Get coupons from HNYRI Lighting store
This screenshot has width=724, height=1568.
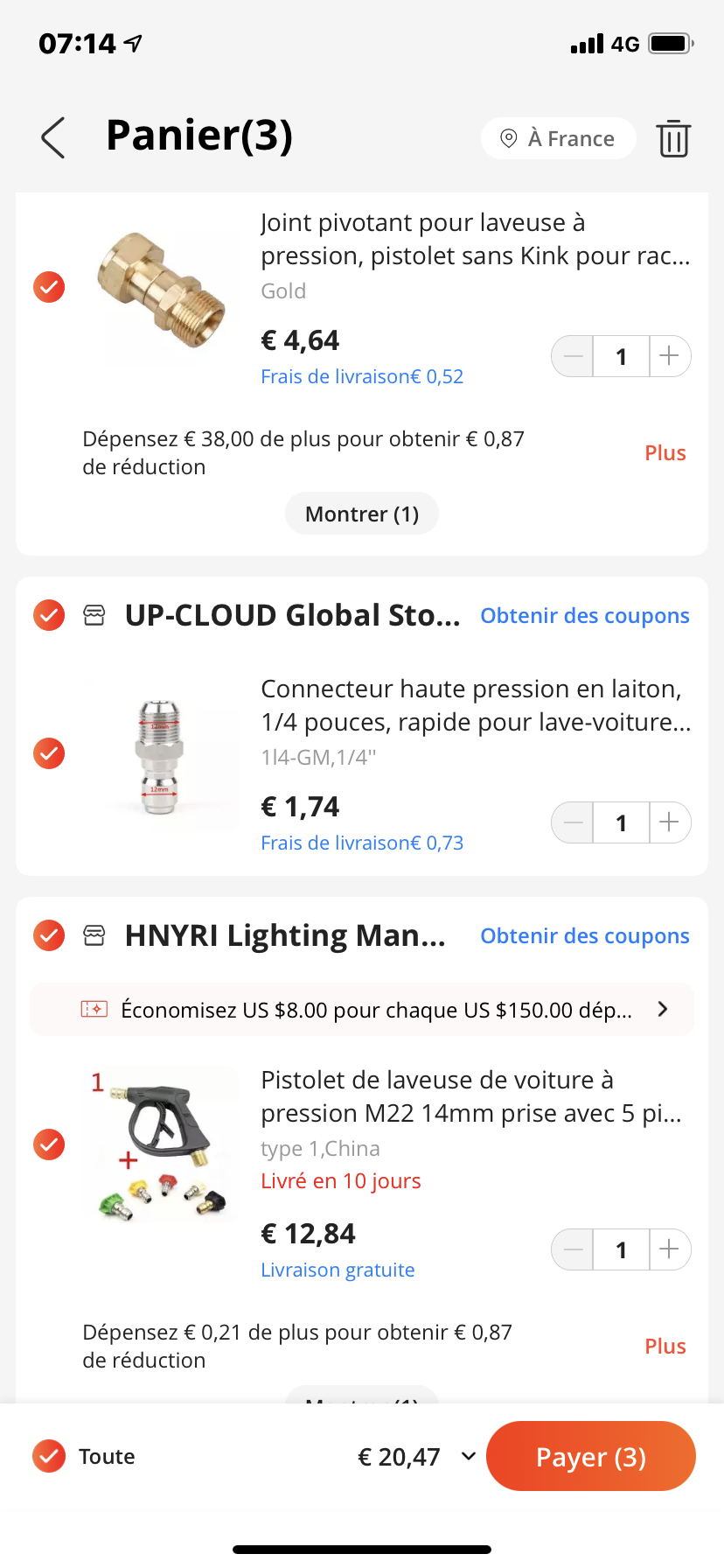pyautogui.click(x=585, y=936)
